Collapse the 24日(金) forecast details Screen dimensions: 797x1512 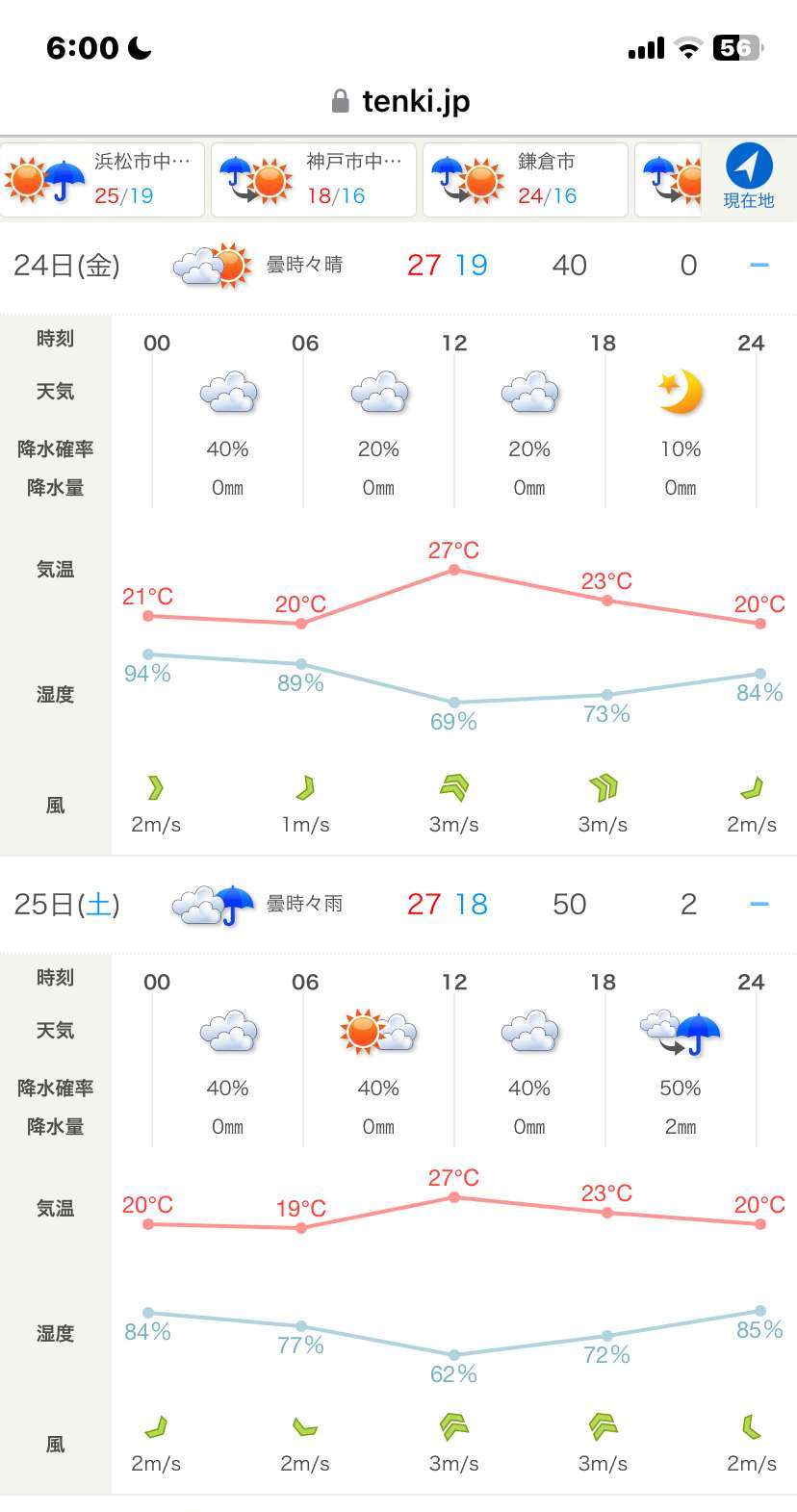tap(759, 266)
